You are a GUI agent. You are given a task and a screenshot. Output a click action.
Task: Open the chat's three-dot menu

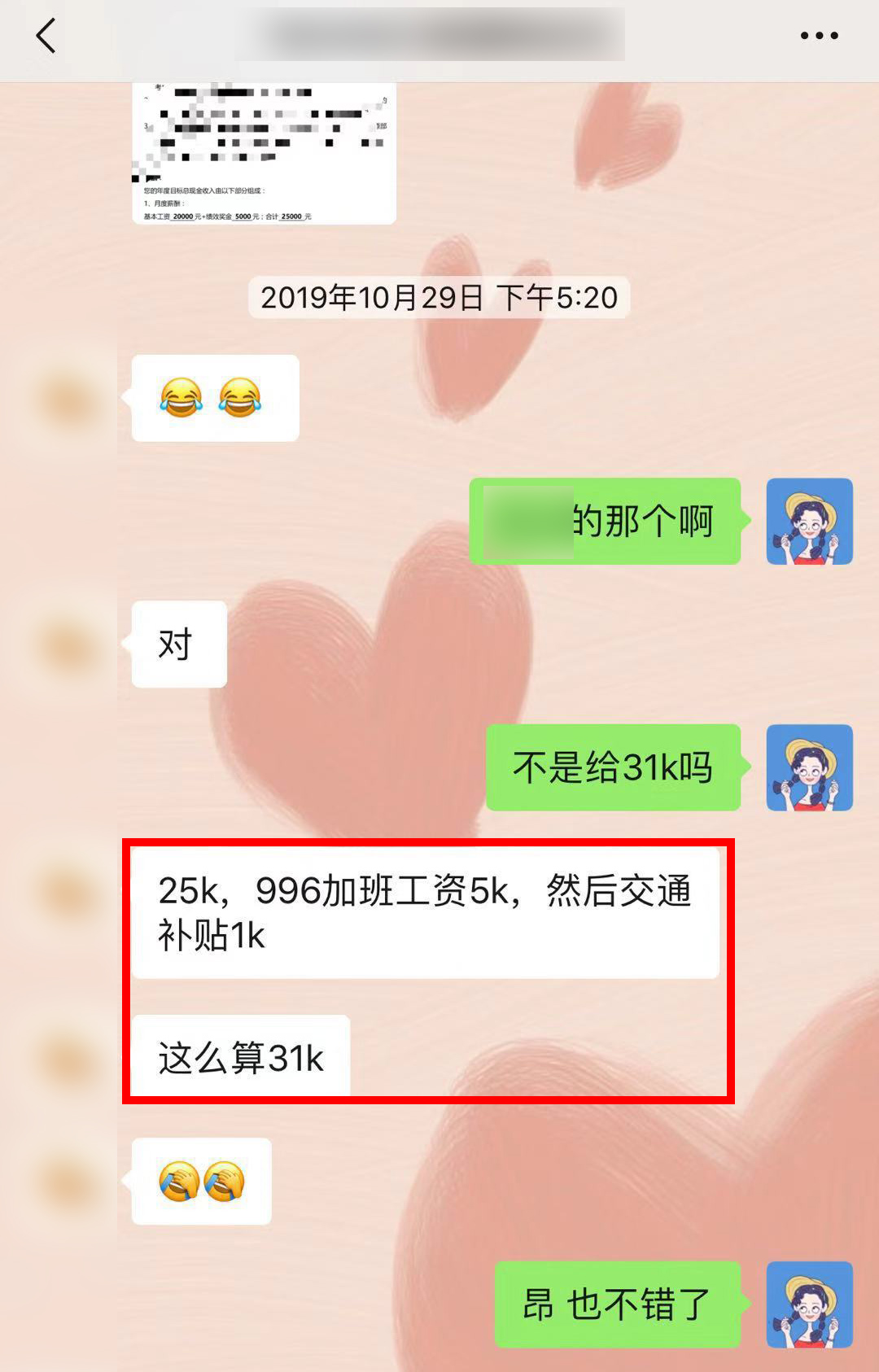click(x=819, y=36)
